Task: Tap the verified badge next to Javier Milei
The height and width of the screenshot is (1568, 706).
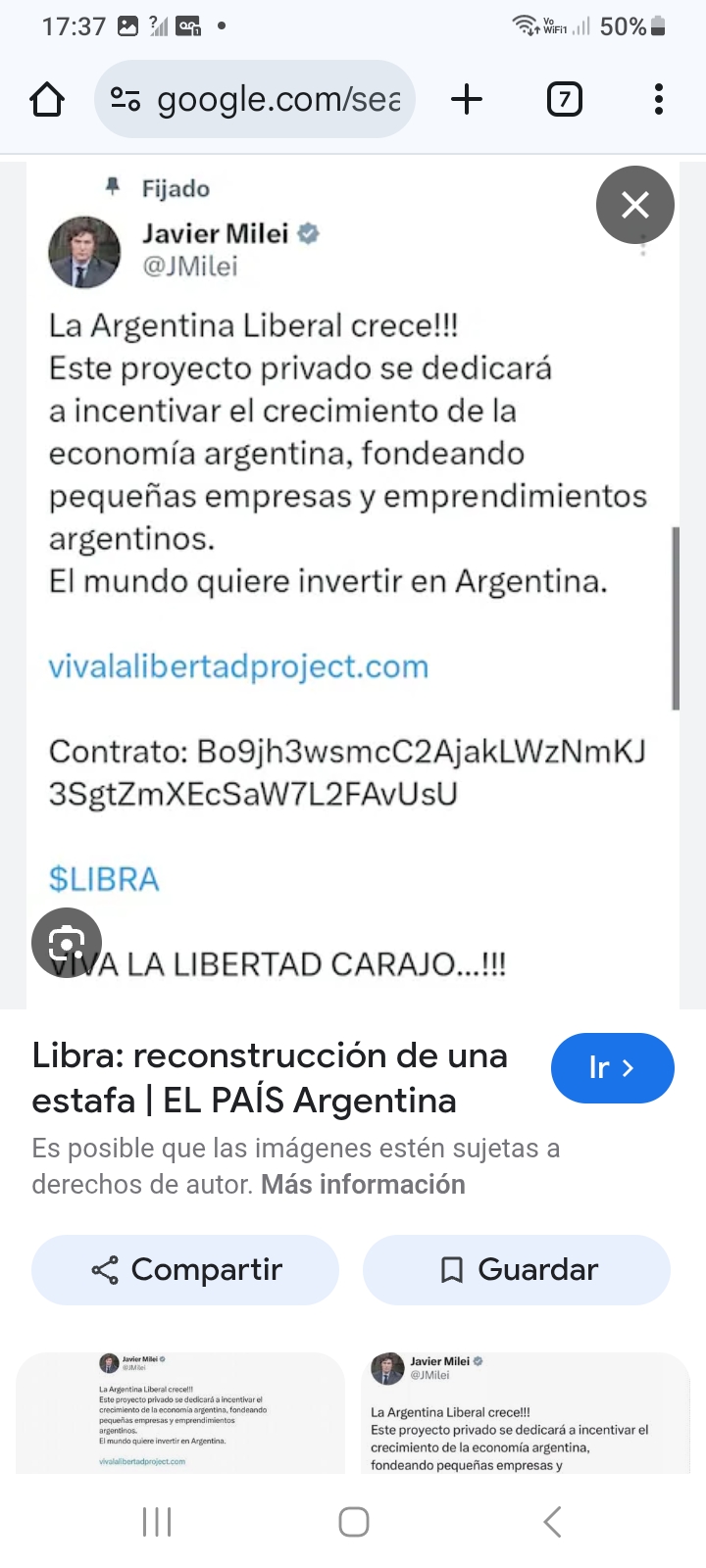Action: click(x=310, y=233)
